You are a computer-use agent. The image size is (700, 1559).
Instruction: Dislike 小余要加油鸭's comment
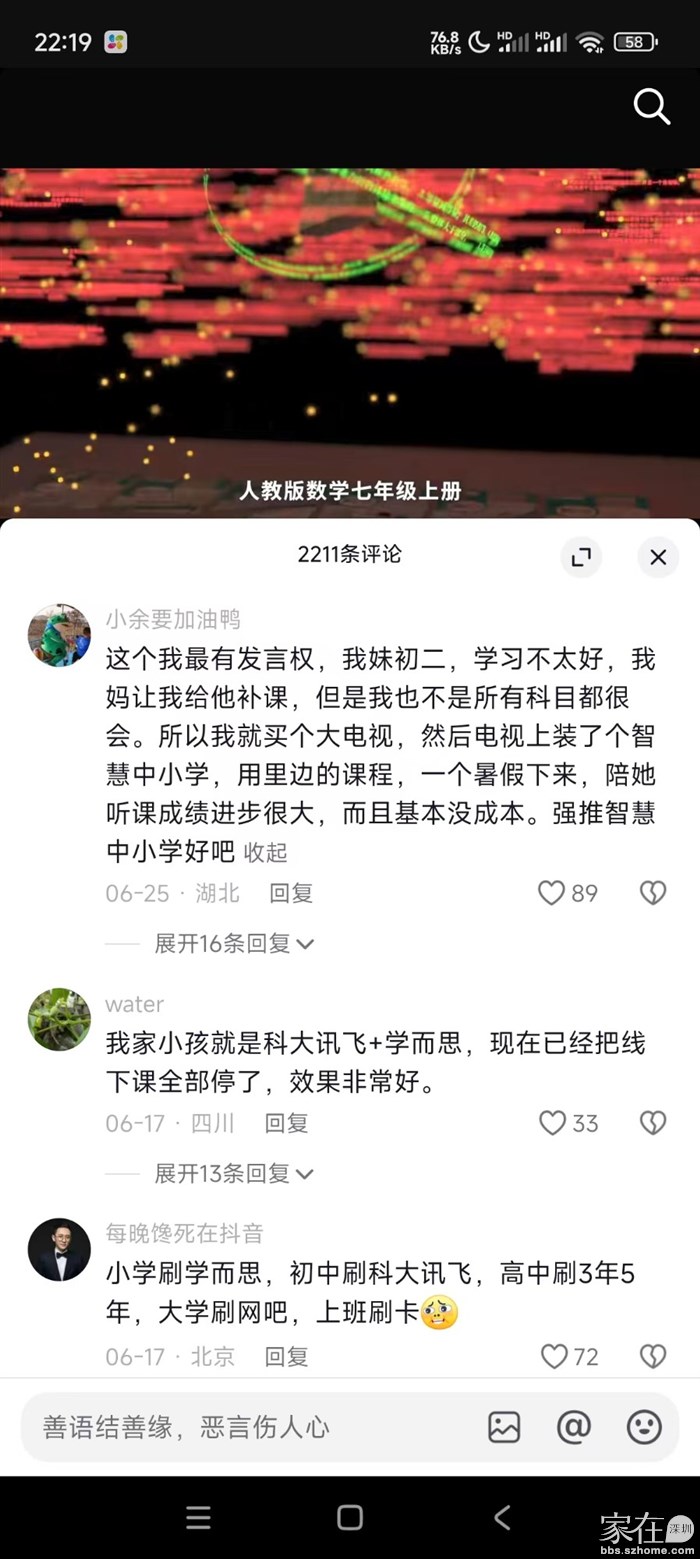click(653, 893)
